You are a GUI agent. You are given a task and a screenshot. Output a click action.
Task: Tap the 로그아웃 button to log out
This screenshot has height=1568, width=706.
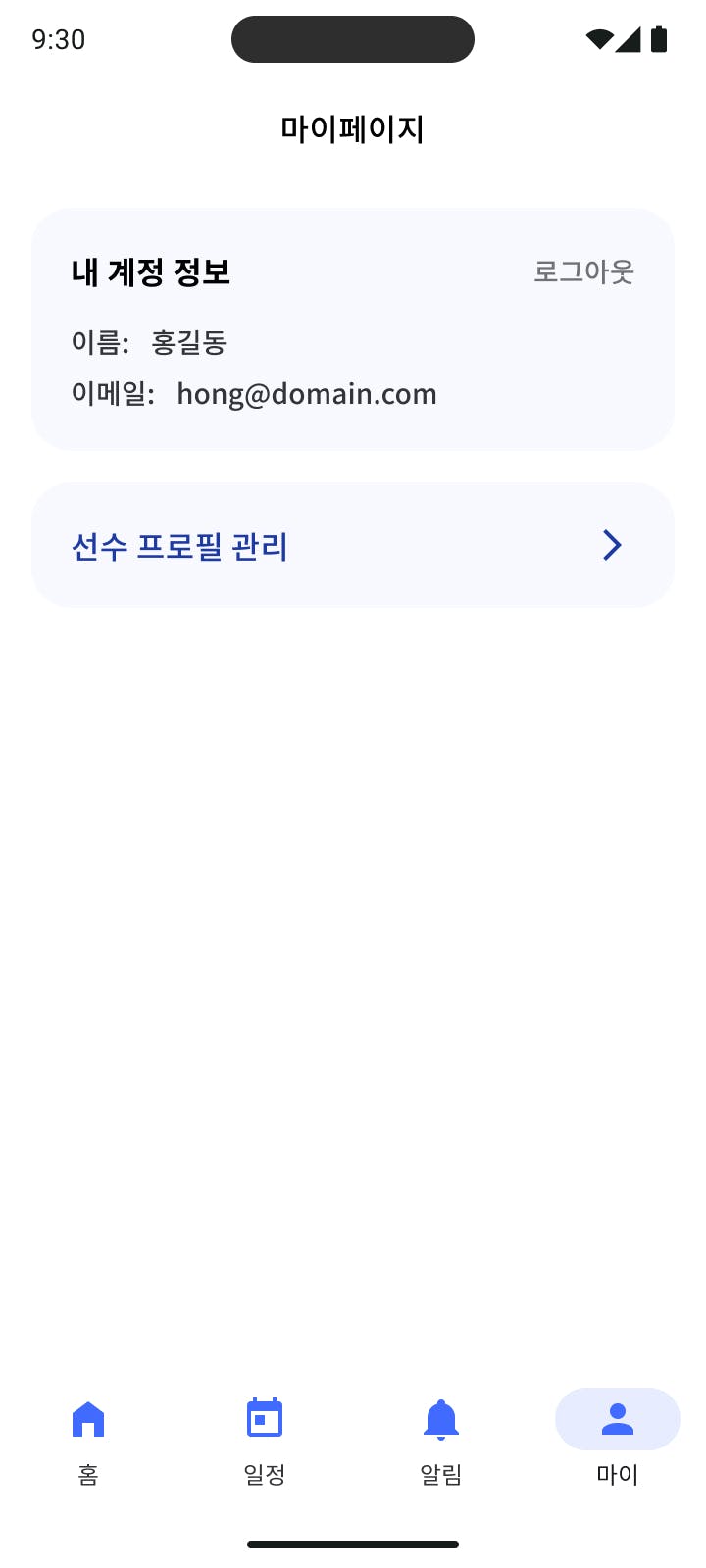[x=583, y=271]
